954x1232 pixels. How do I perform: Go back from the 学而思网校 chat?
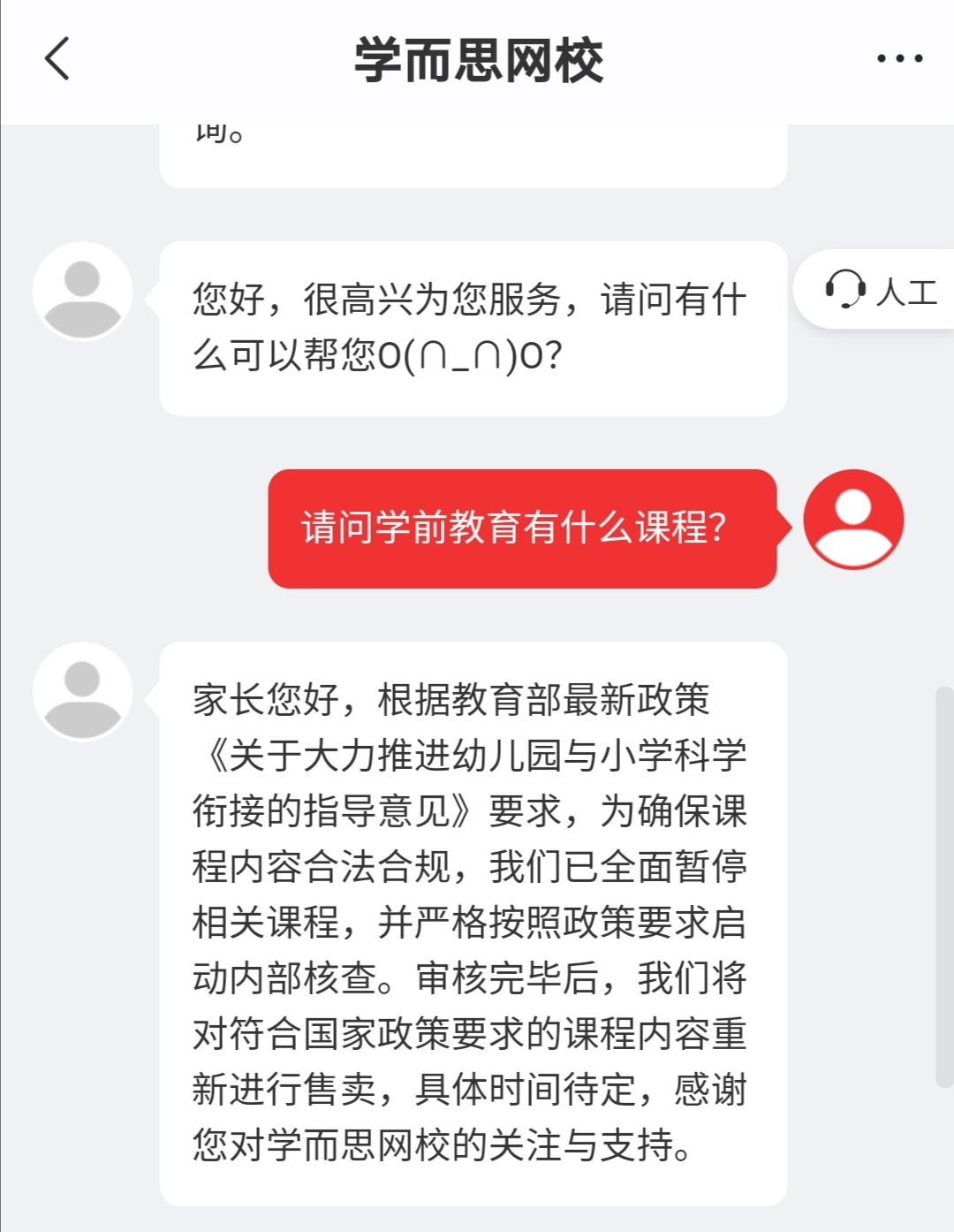coord(57,59)
